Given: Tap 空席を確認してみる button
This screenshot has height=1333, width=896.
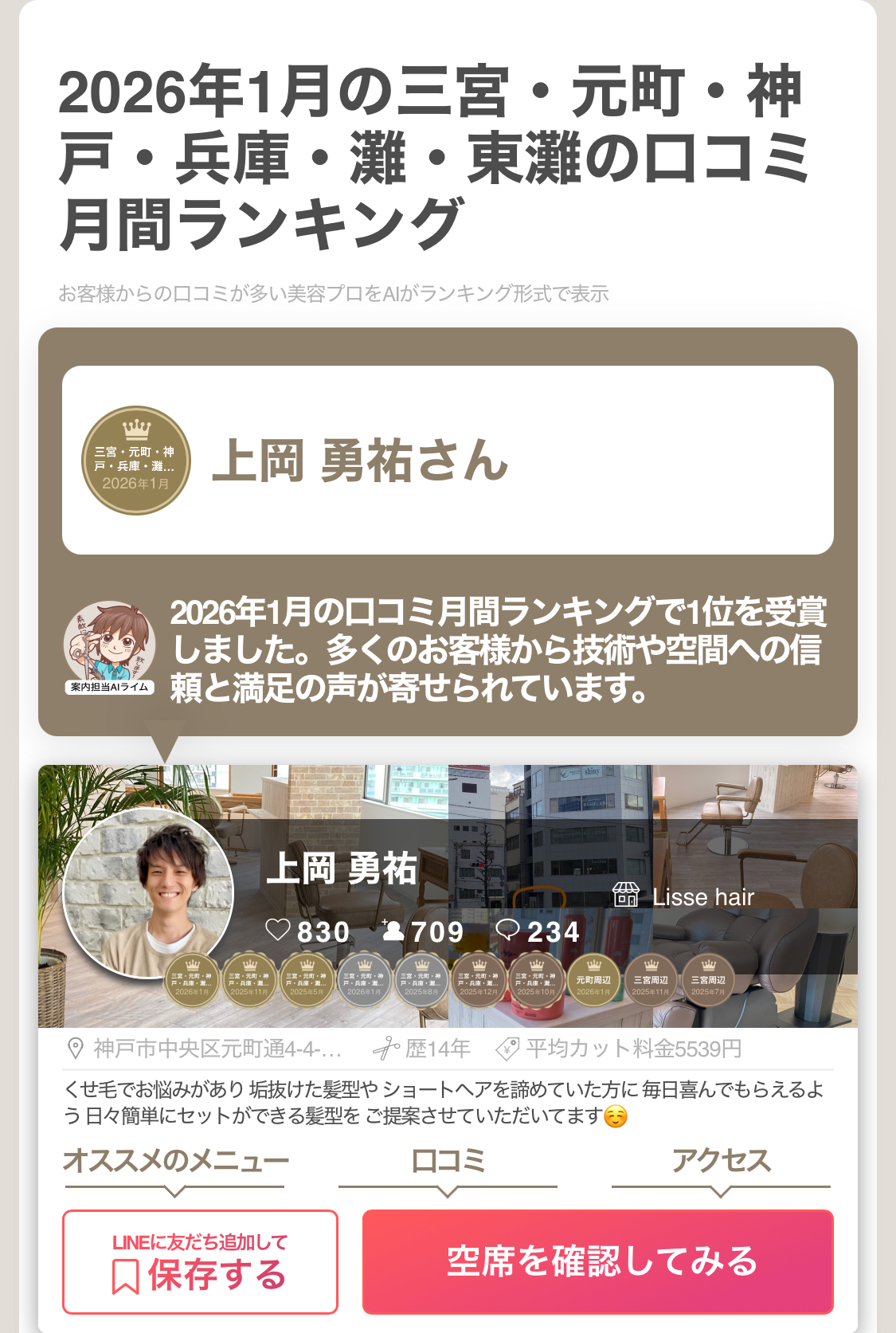Looking at the screenshot, I should 597,1261.
